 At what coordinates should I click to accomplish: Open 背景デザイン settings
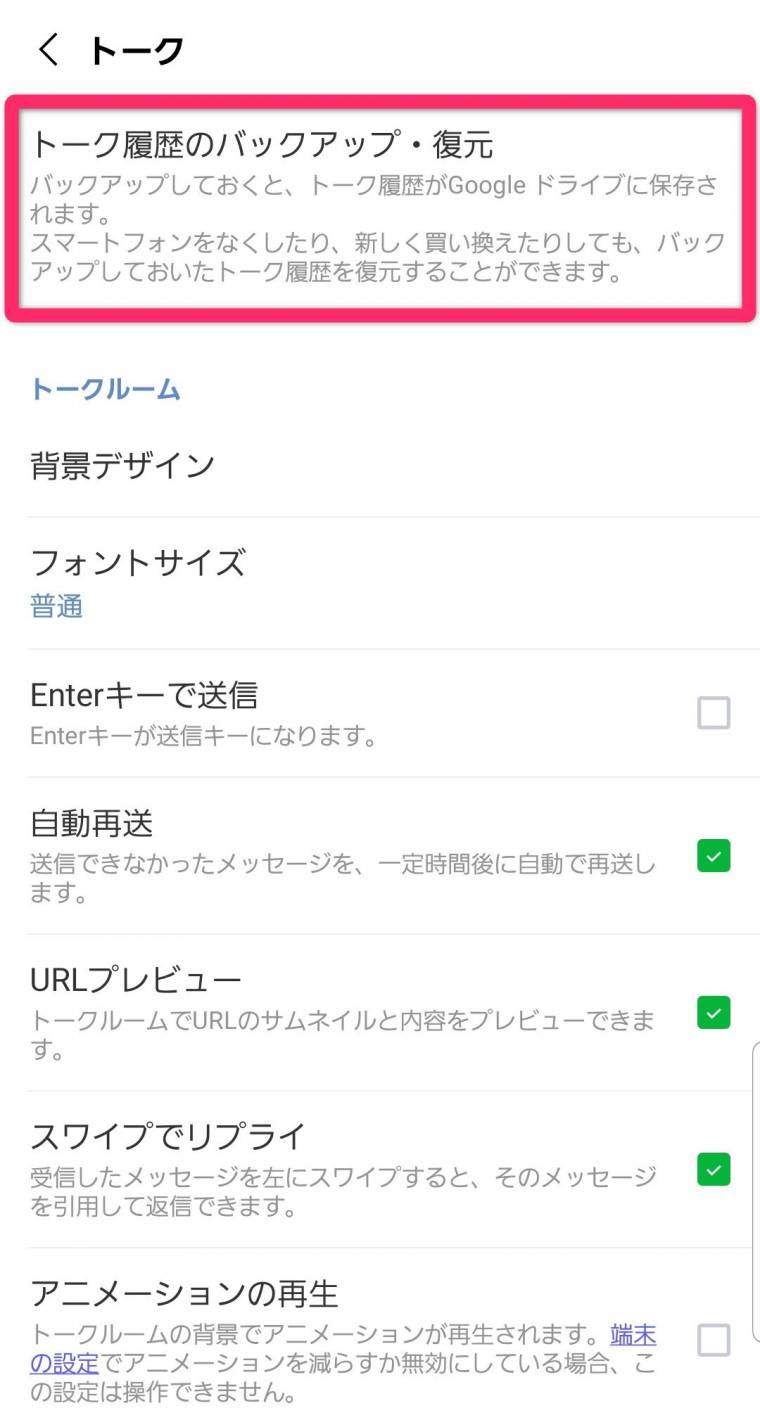[380, 466]
